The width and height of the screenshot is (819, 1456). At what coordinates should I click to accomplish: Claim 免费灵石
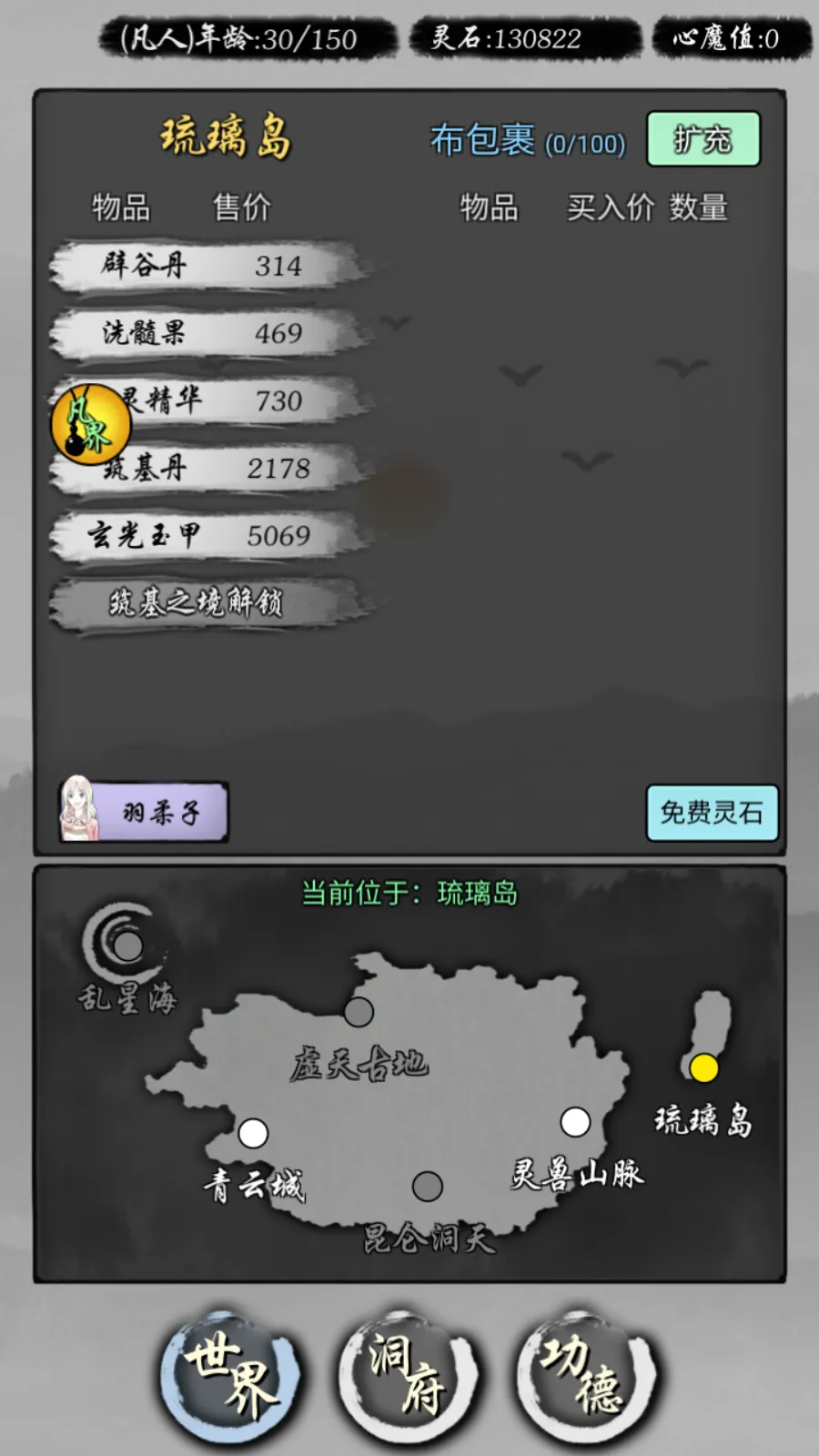point(712,812)
